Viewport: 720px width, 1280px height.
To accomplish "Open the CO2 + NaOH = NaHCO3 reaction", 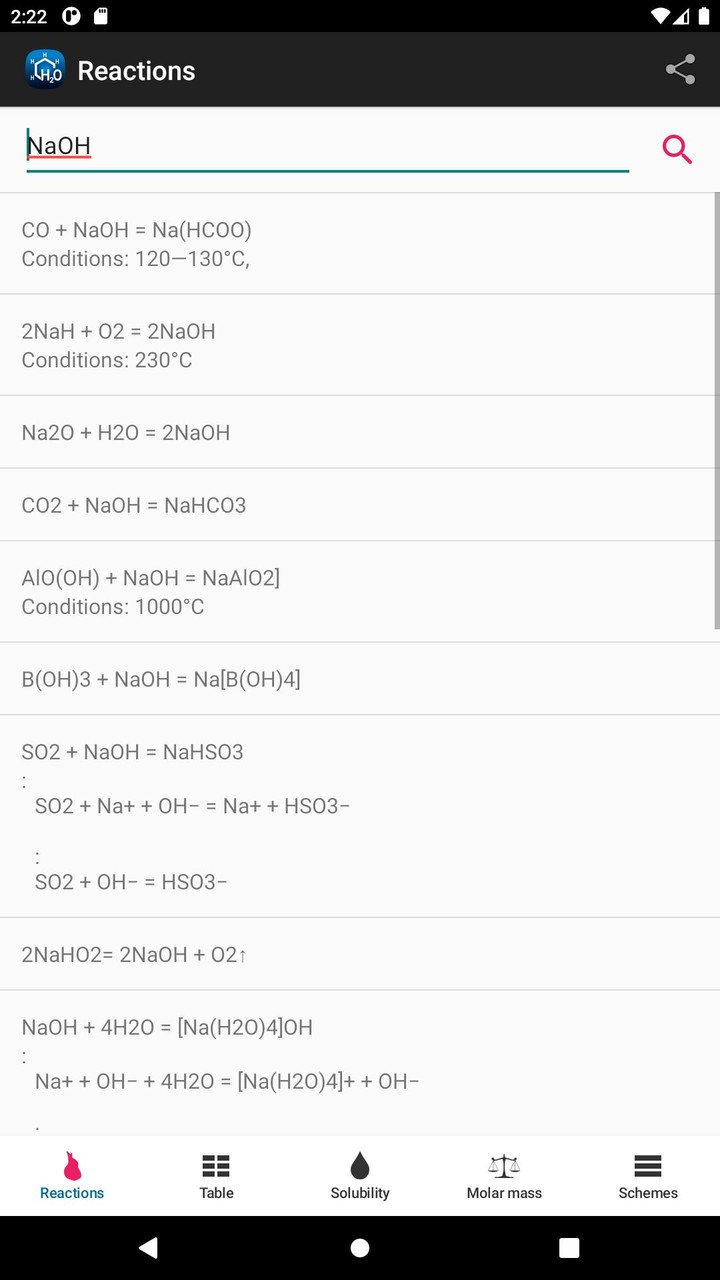I will point(360,505).
